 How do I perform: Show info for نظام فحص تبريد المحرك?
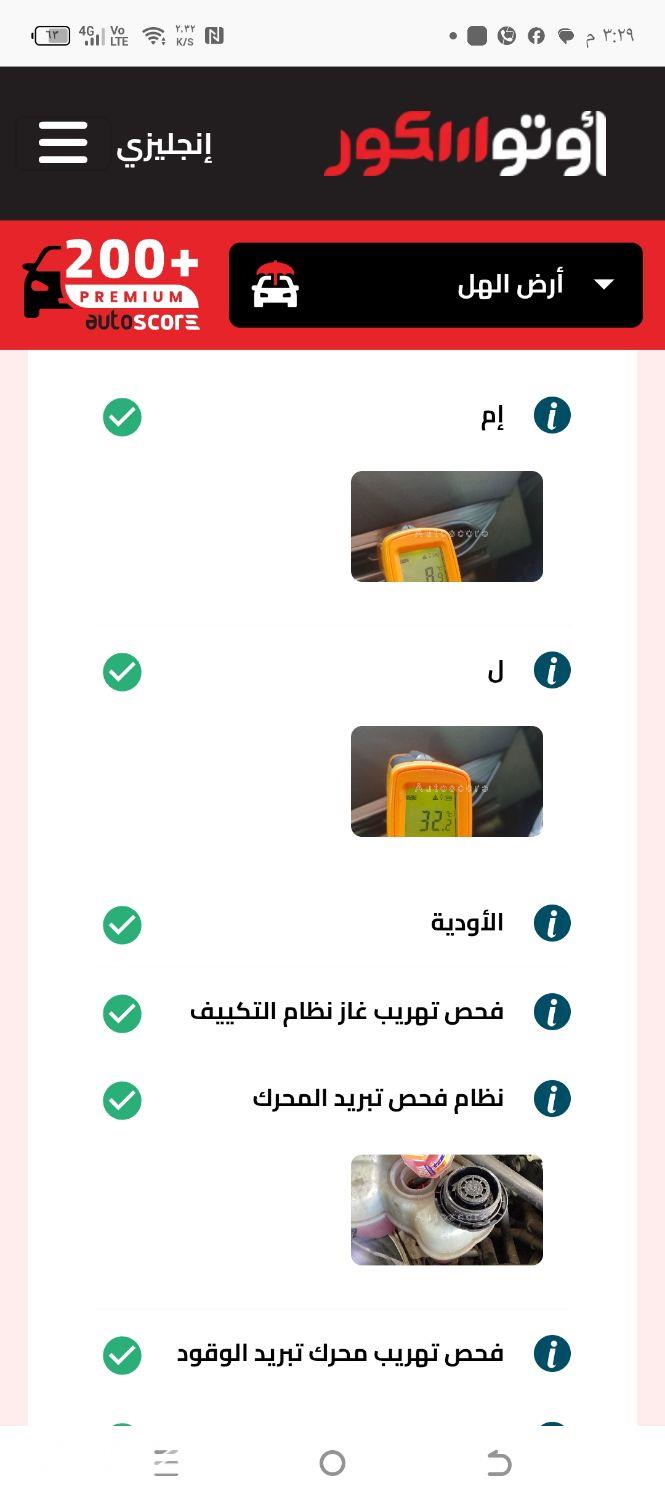552,1099
